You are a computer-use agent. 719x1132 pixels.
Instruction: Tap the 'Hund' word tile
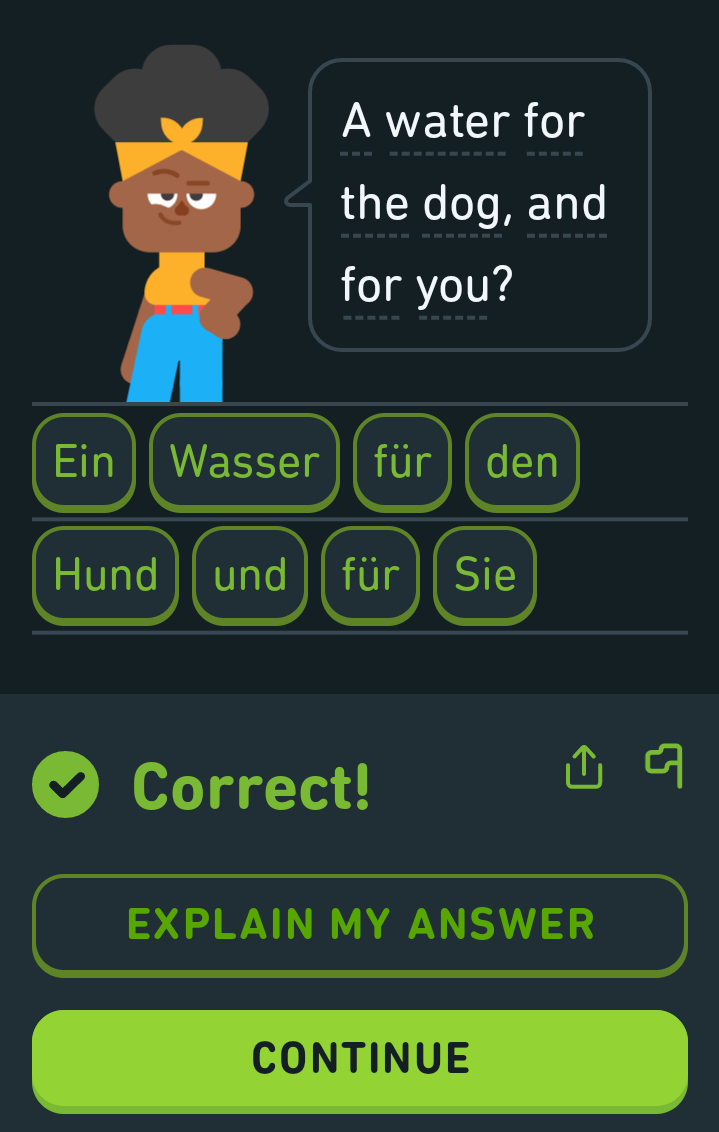pyautogui.click(x=106, y=575)
